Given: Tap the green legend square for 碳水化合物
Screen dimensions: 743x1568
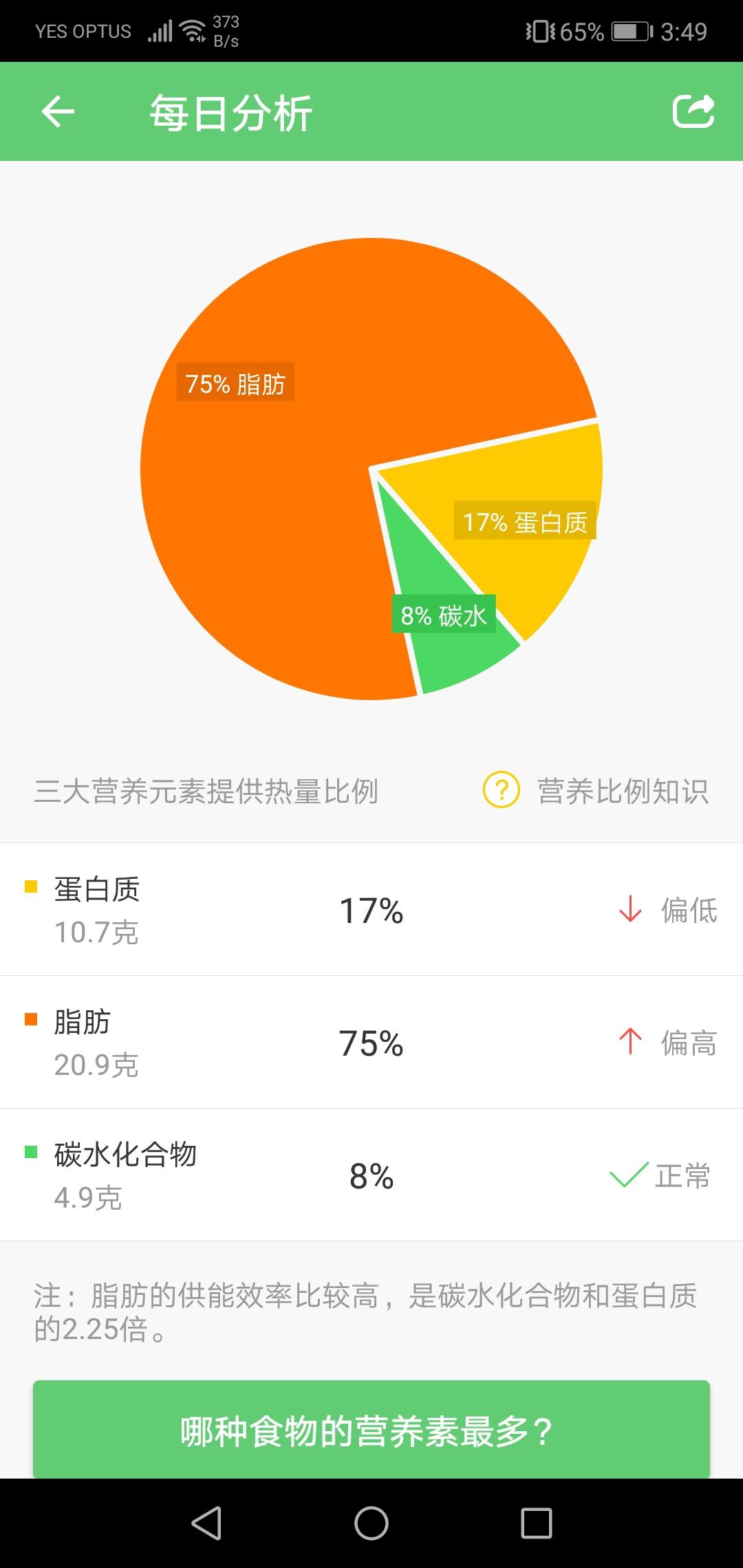Looking at the screenshot, I should pos(31,1152).
